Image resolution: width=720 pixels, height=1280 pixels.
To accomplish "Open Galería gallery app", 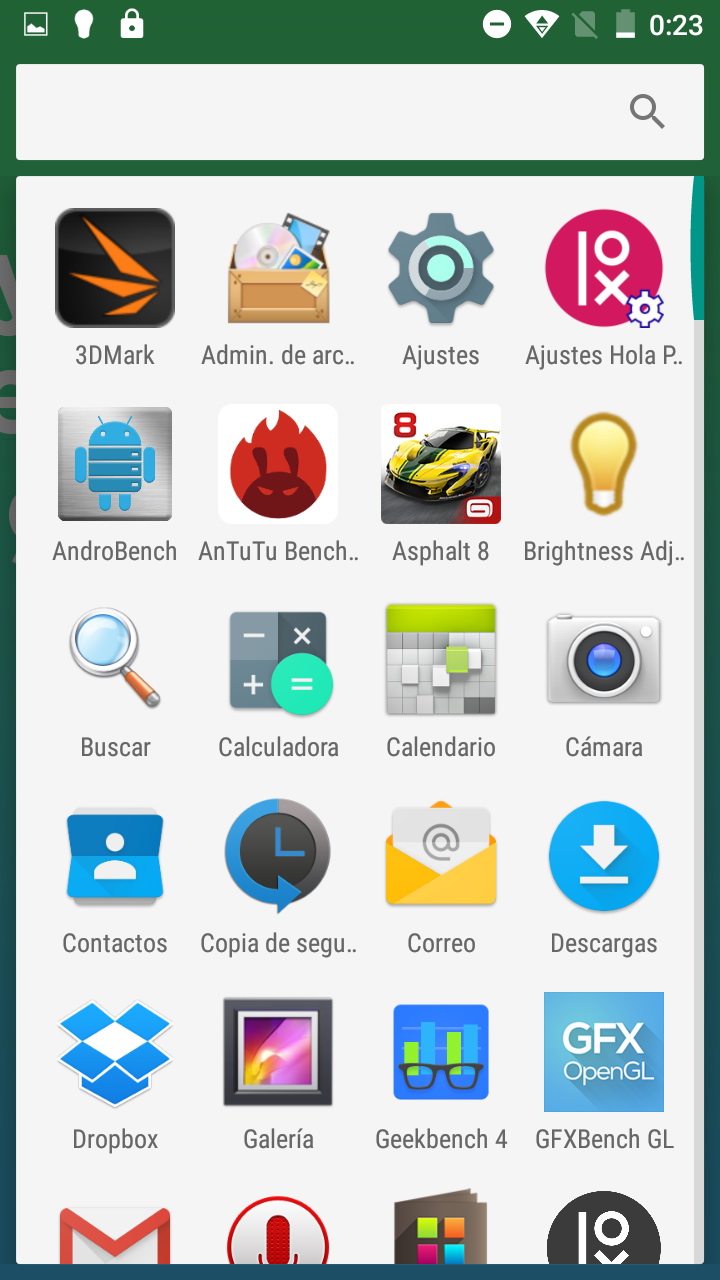I will click(x=278, y=1052).
